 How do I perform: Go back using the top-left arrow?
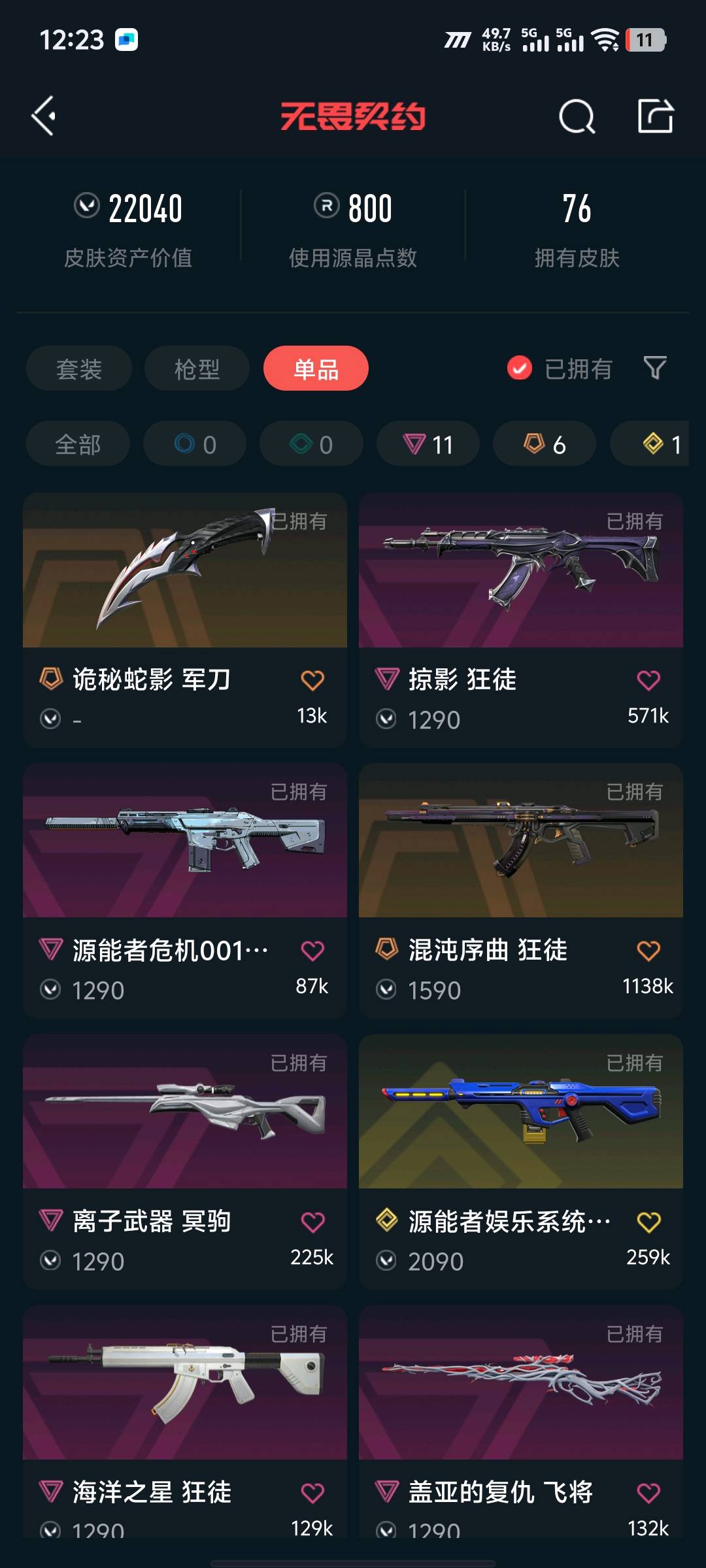tap(44, 116)
